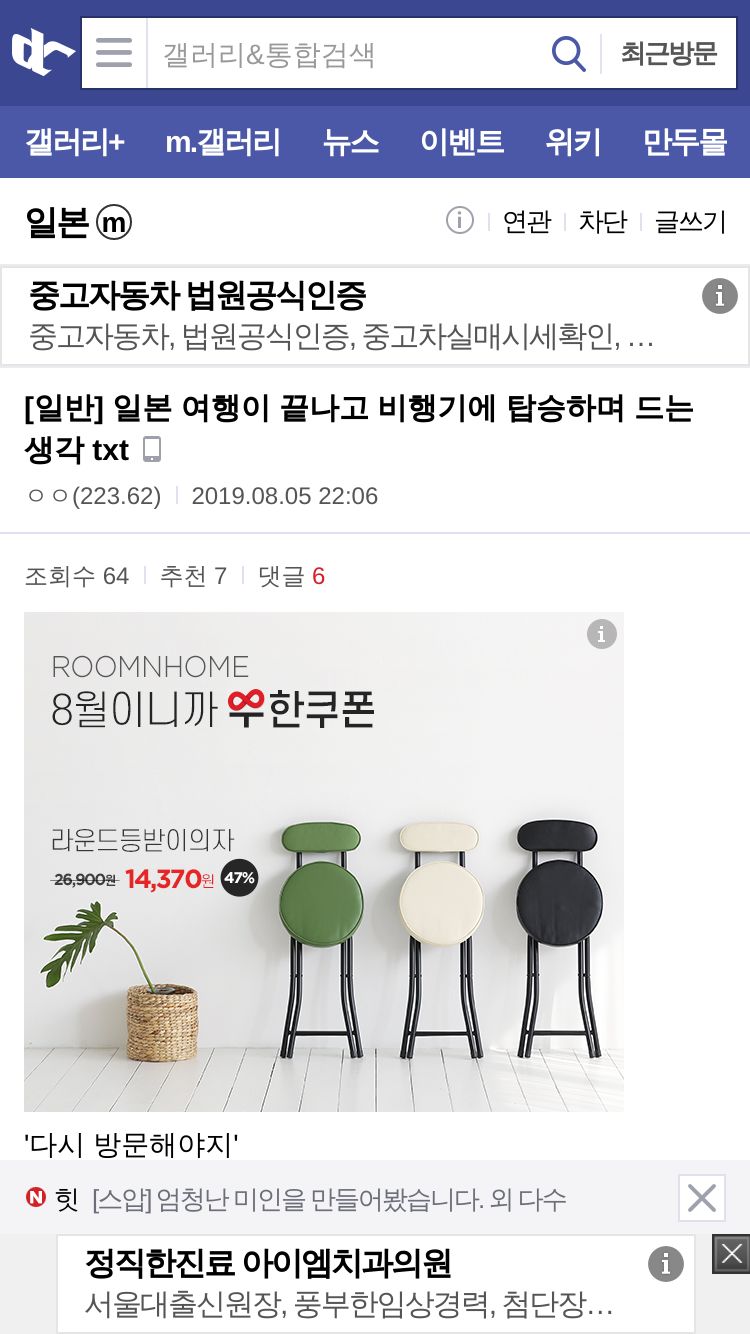Tap the 갤러리&통합검색 search field
The height and width of the screenshot is (1334, 750).
click(x=347, y=53)
